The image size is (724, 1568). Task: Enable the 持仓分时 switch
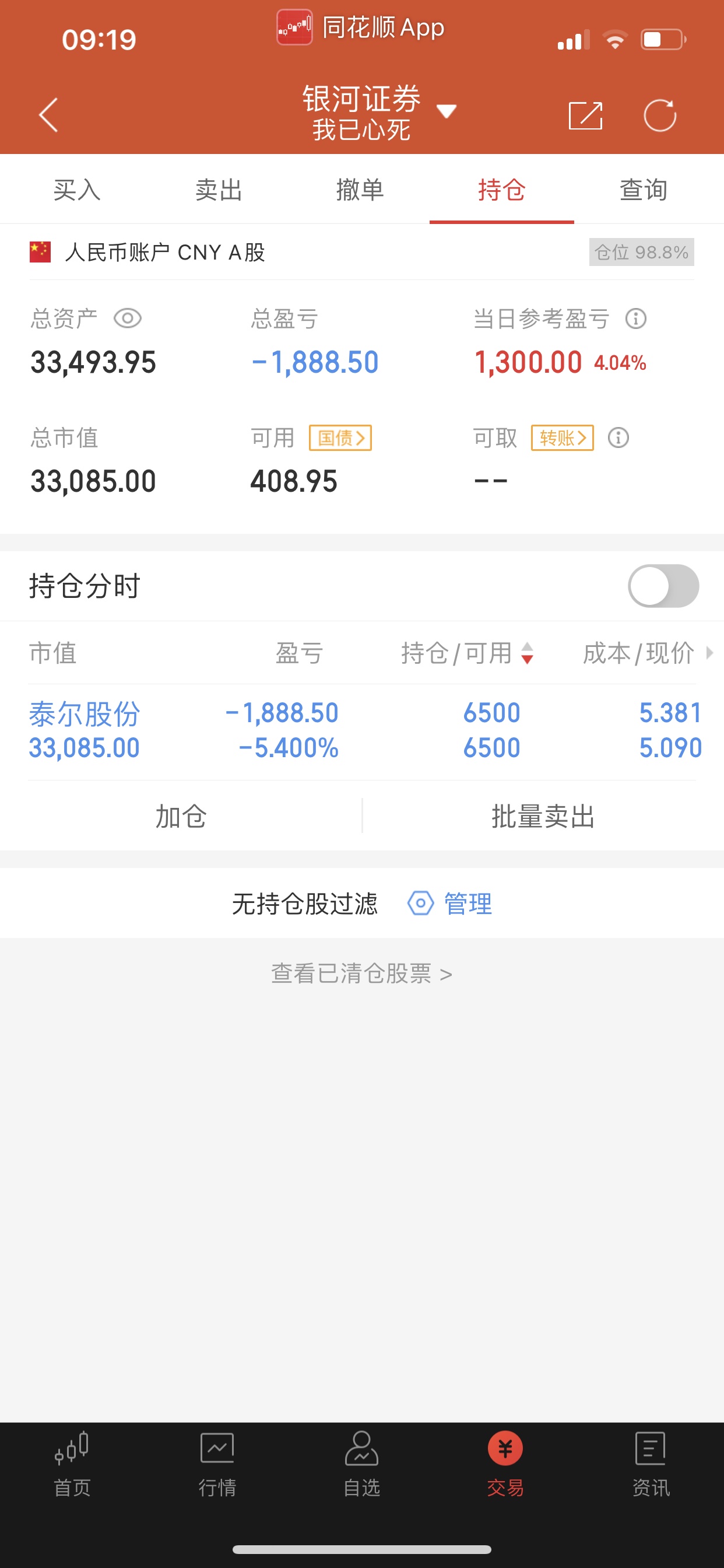(x=663, y=586)
